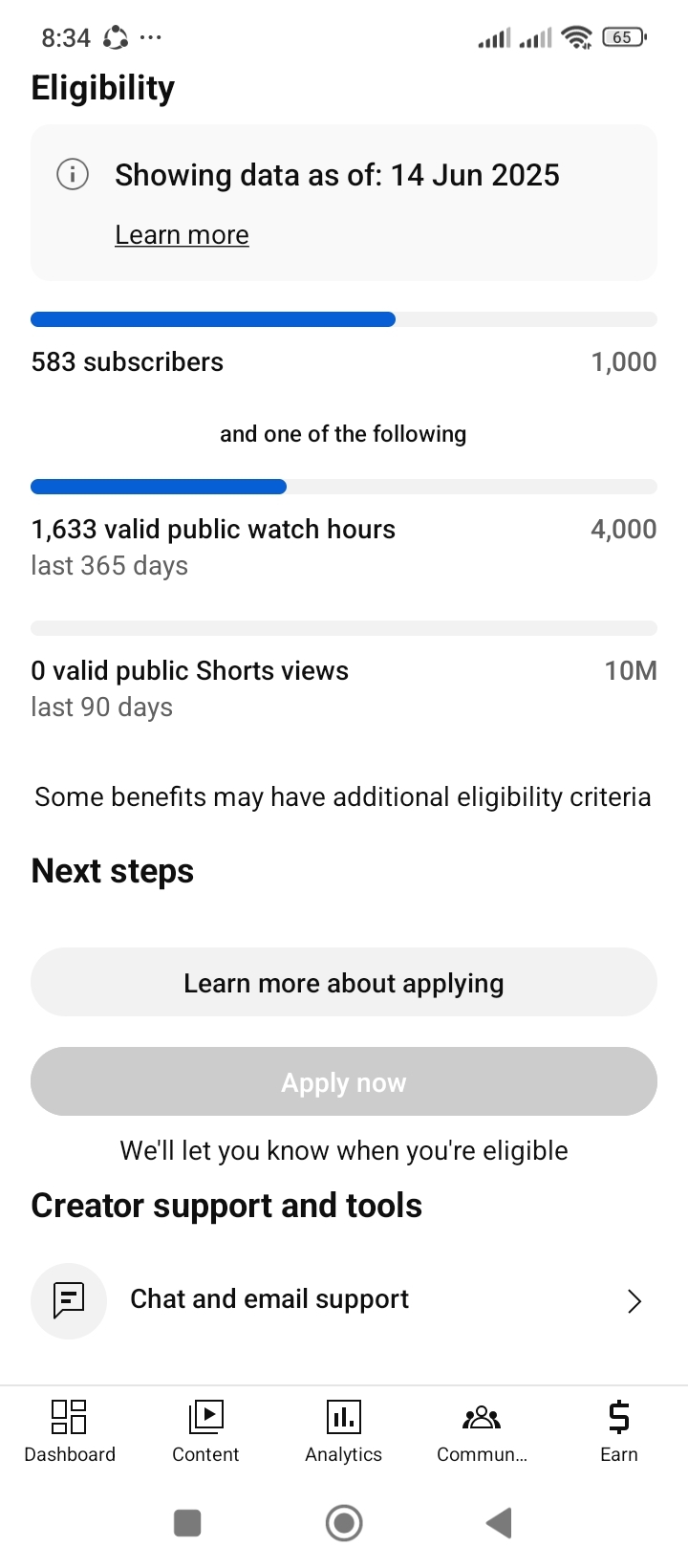
Task: Select the Earn tab
Action: [619, 1431]
